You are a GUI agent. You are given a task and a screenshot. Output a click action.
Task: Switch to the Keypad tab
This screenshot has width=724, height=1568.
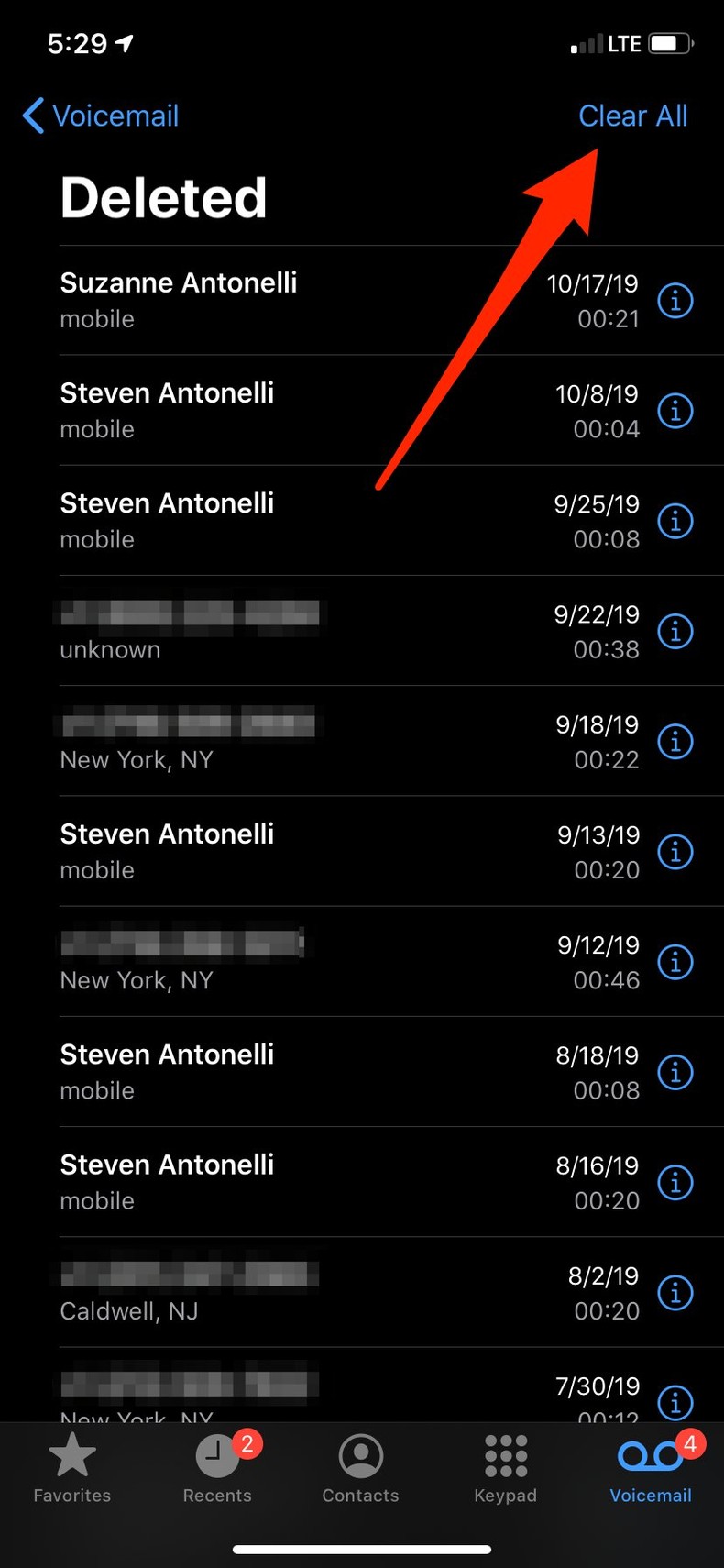(506, 1468)
